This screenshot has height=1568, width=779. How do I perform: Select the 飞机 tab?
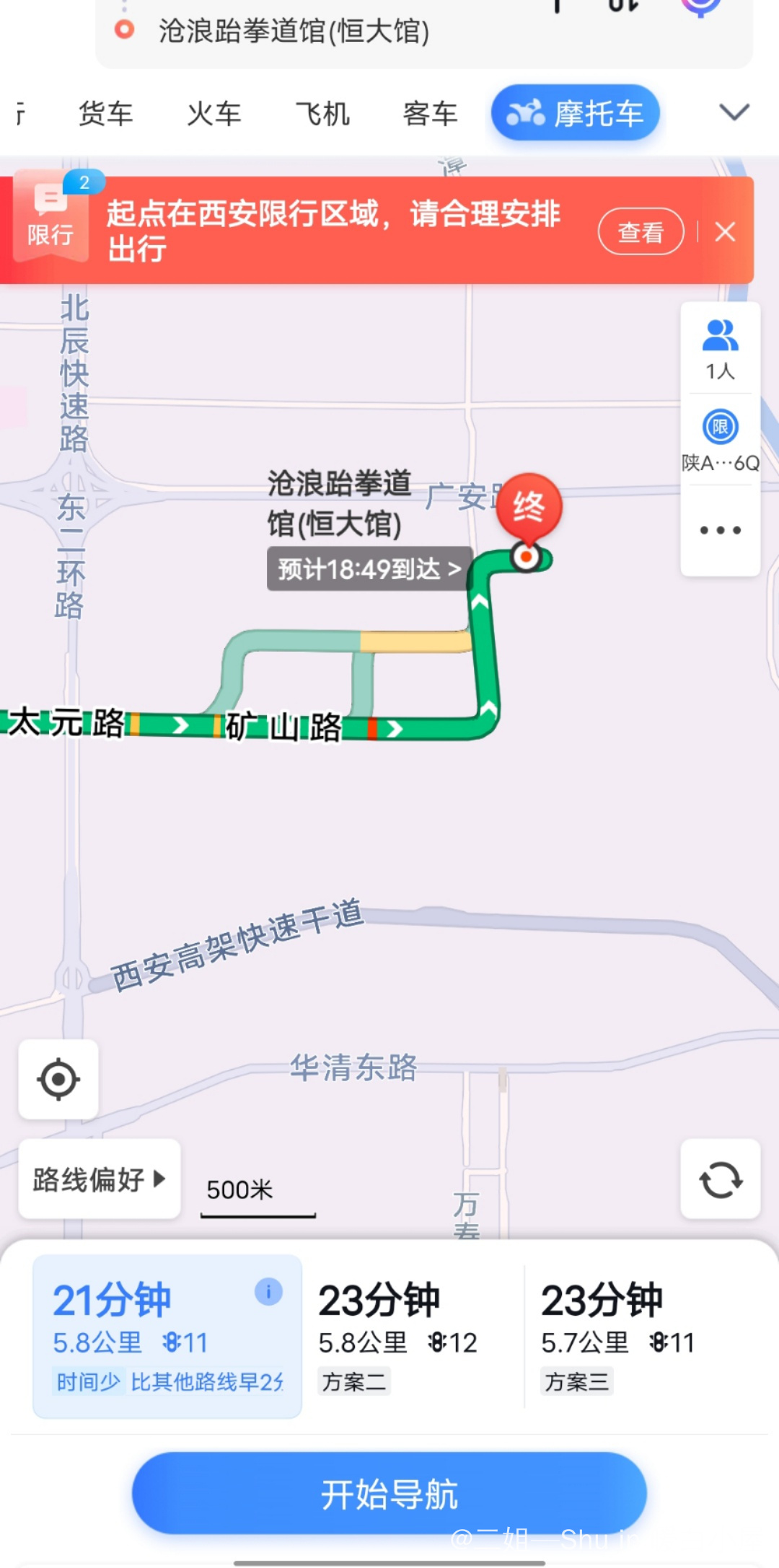(x=322, y=114)
